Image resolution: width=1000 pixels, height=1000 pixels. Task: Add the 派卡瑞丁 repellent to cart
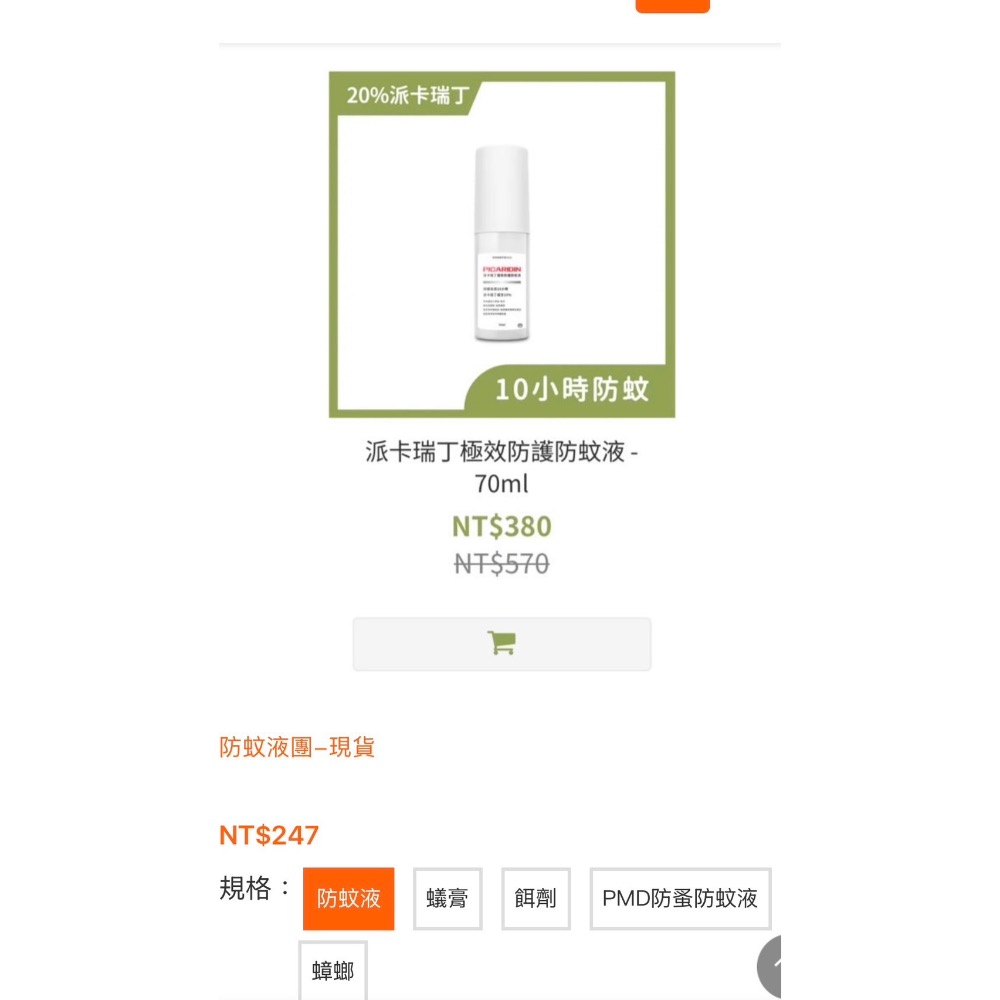click(501, 644)
